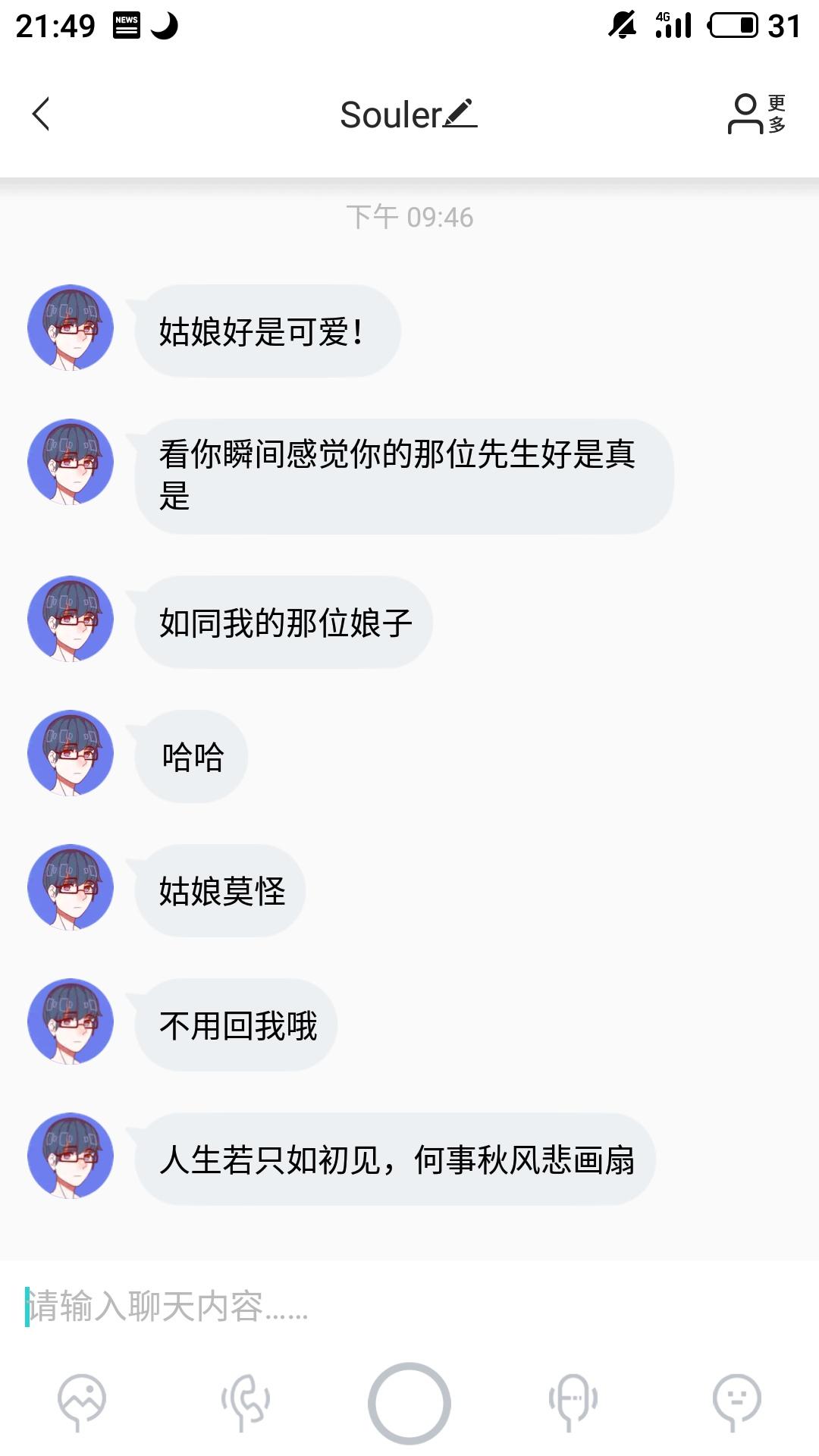Open sender's avatar beside 哈哈 message
The image size is (819, 1456).
(x=71, y=753)
